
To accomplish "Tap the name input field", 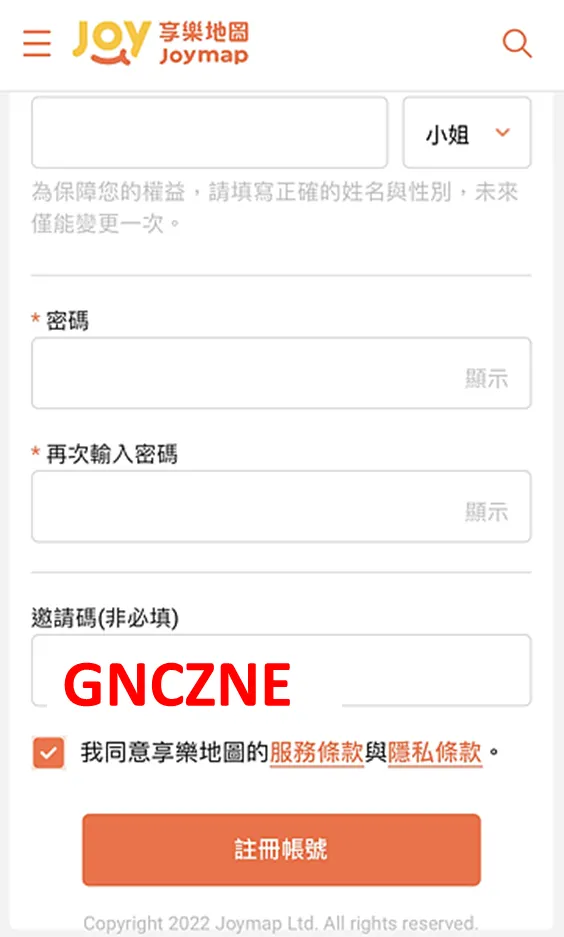I will tap(210, 133).
